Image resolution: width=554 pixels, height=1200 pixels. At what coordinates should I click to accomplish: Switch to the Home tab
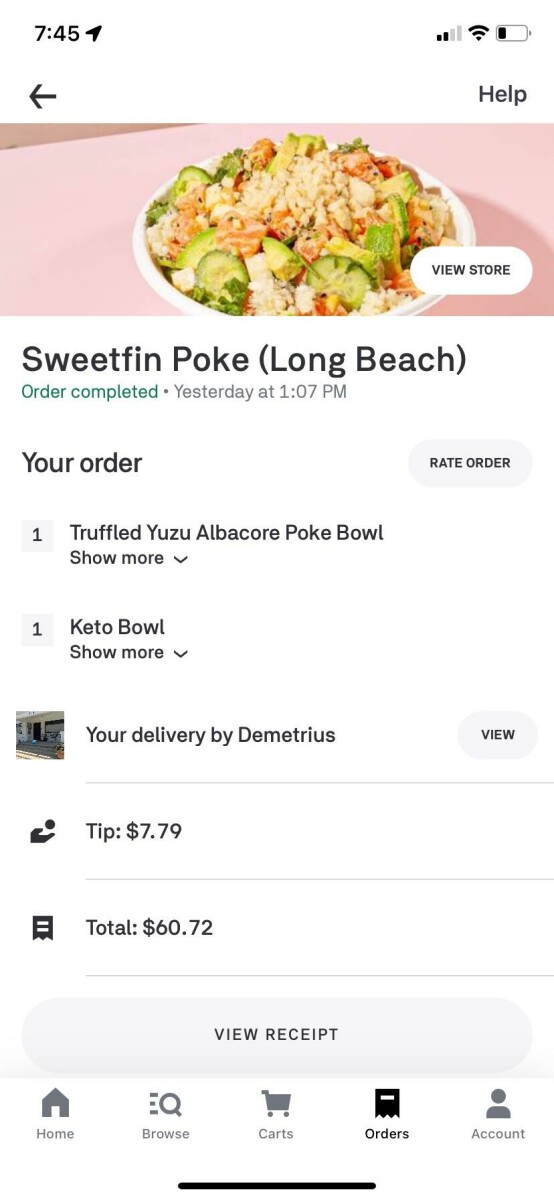click(55, 1114)
